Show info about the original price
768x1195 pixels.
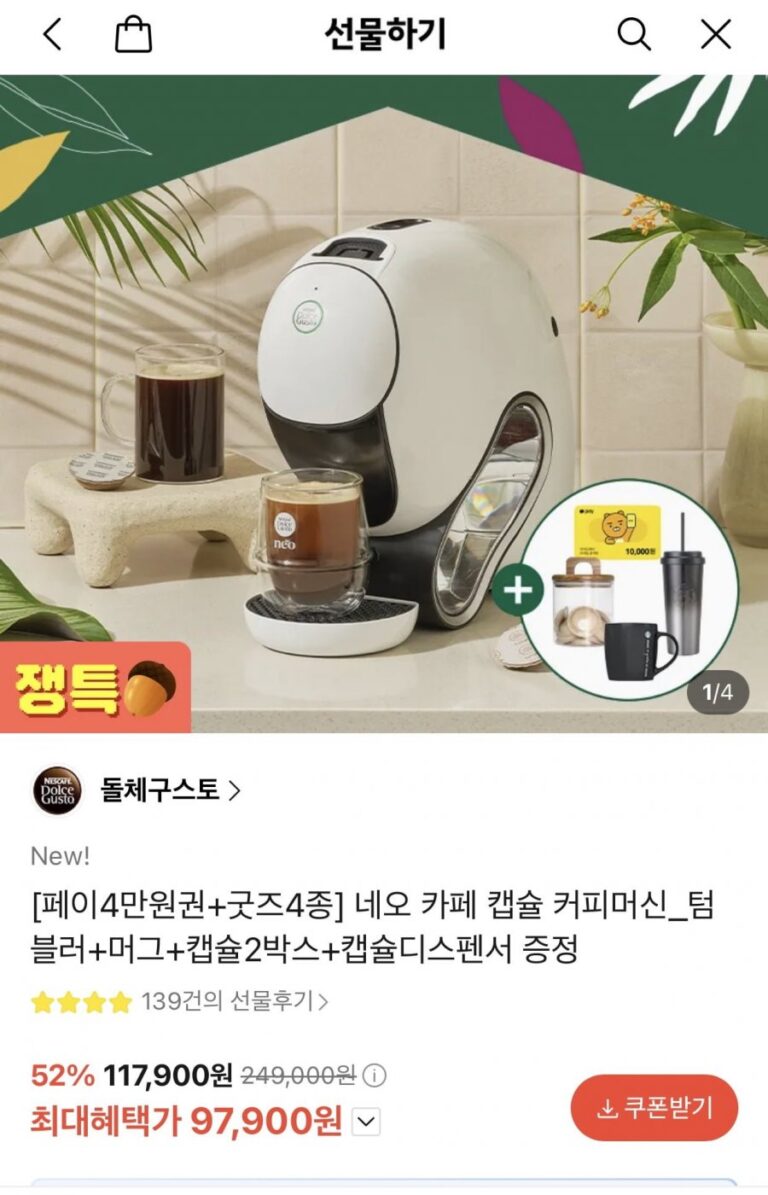coord(374,1076)
